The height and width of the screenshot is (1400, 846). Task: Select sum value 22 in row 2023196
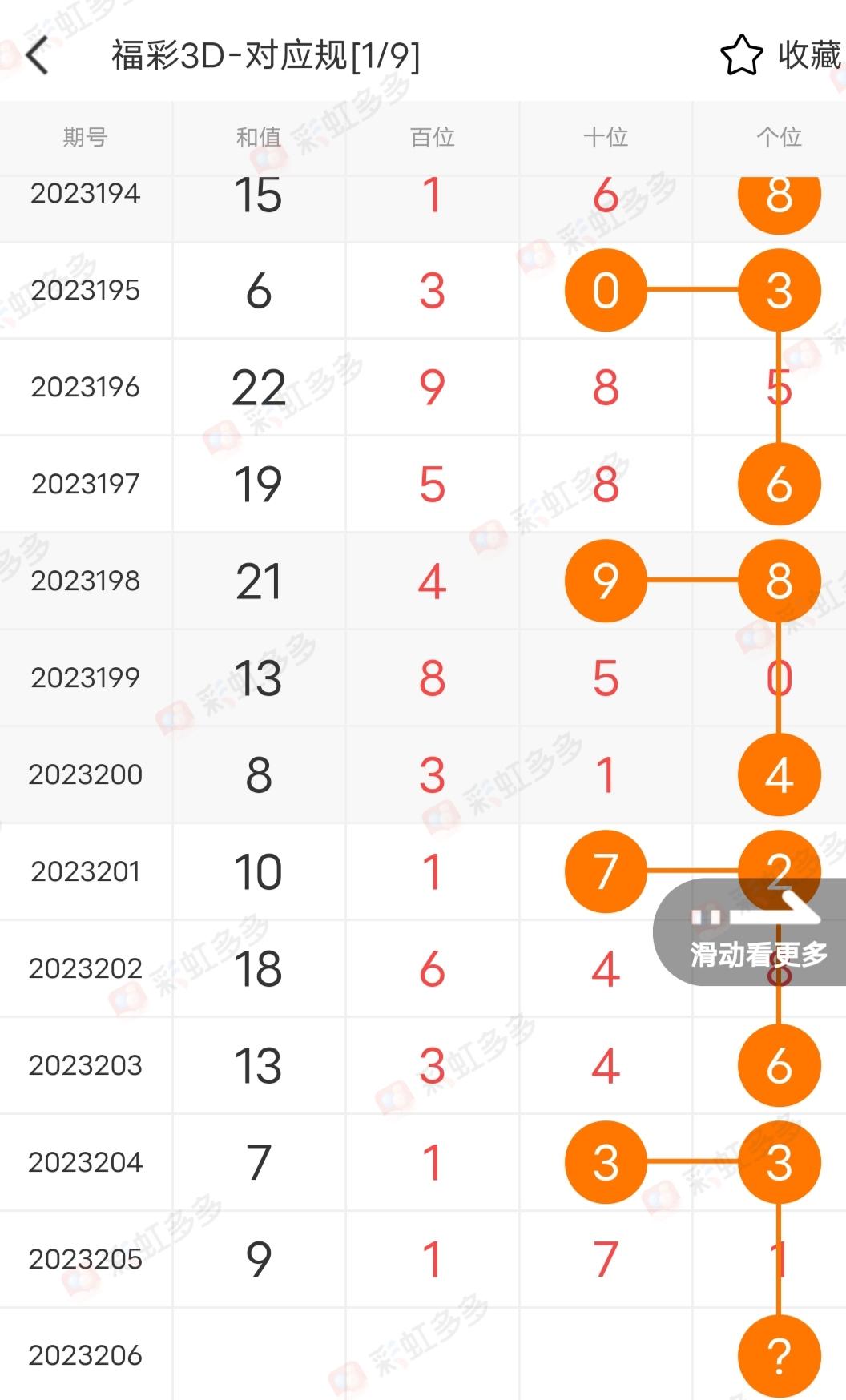(x=258, y=388)
